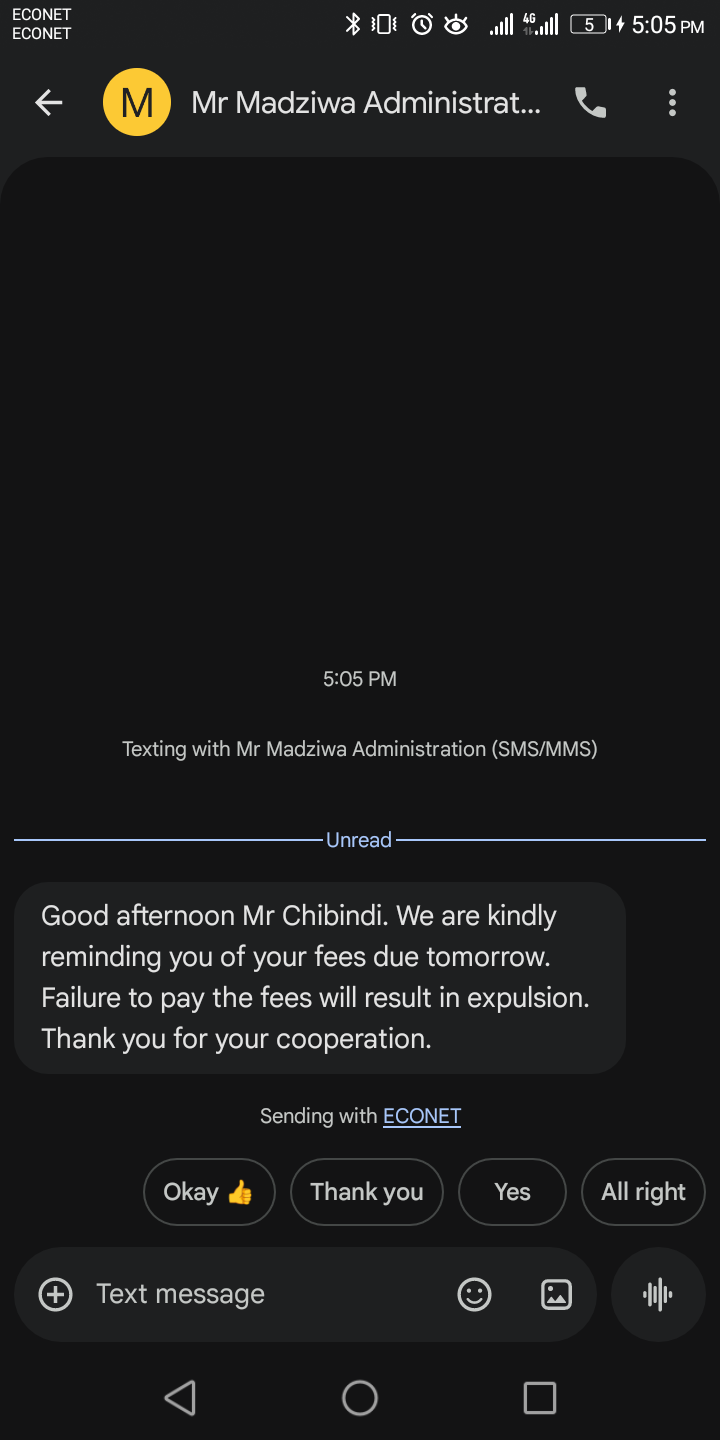Image resolution: width=720 pixels, height=1440 pixels.
Task: Open the overflow menu
Action: 672,102
